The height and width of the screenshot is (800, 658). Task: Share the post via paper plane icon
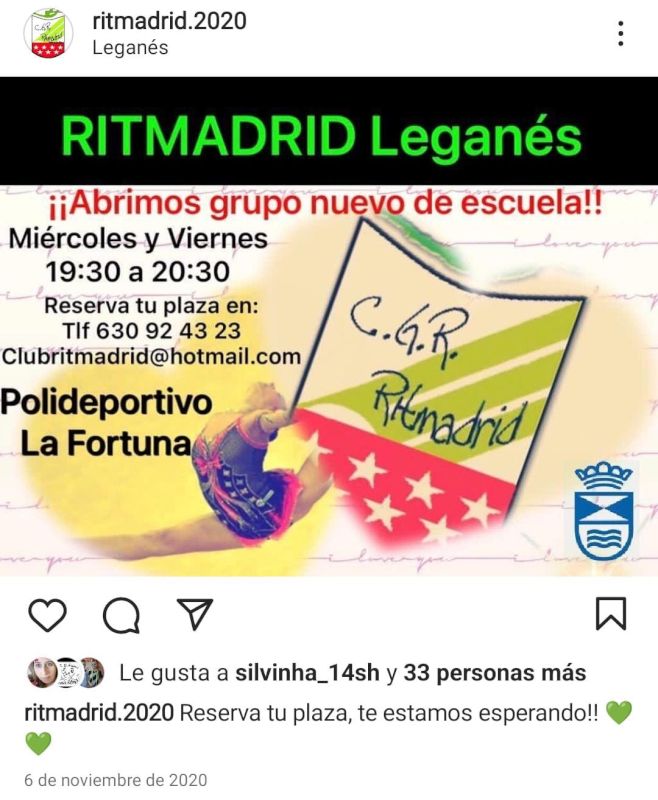pyautogui.click(x=195, y=613)
